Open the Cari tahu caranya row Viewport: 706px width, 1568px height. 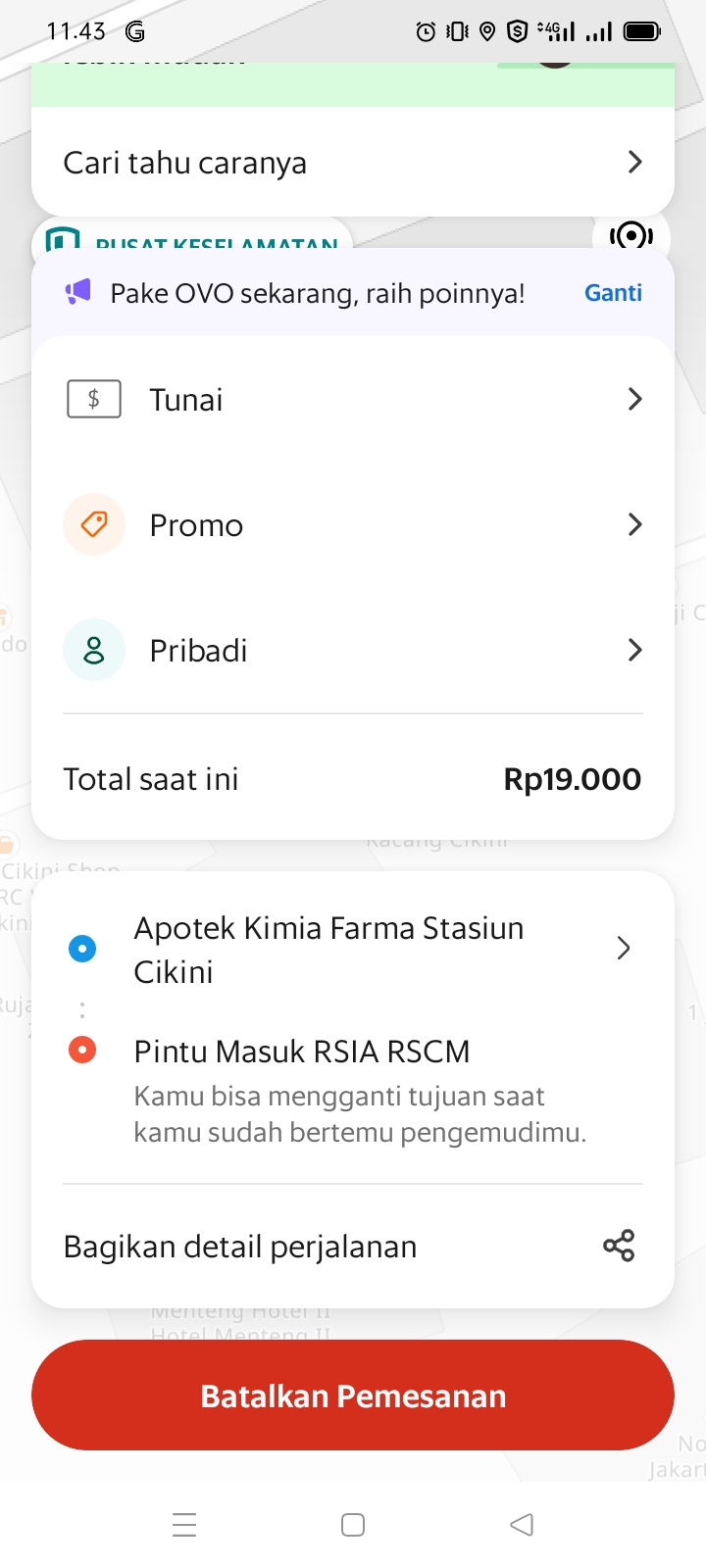[353, 163]
